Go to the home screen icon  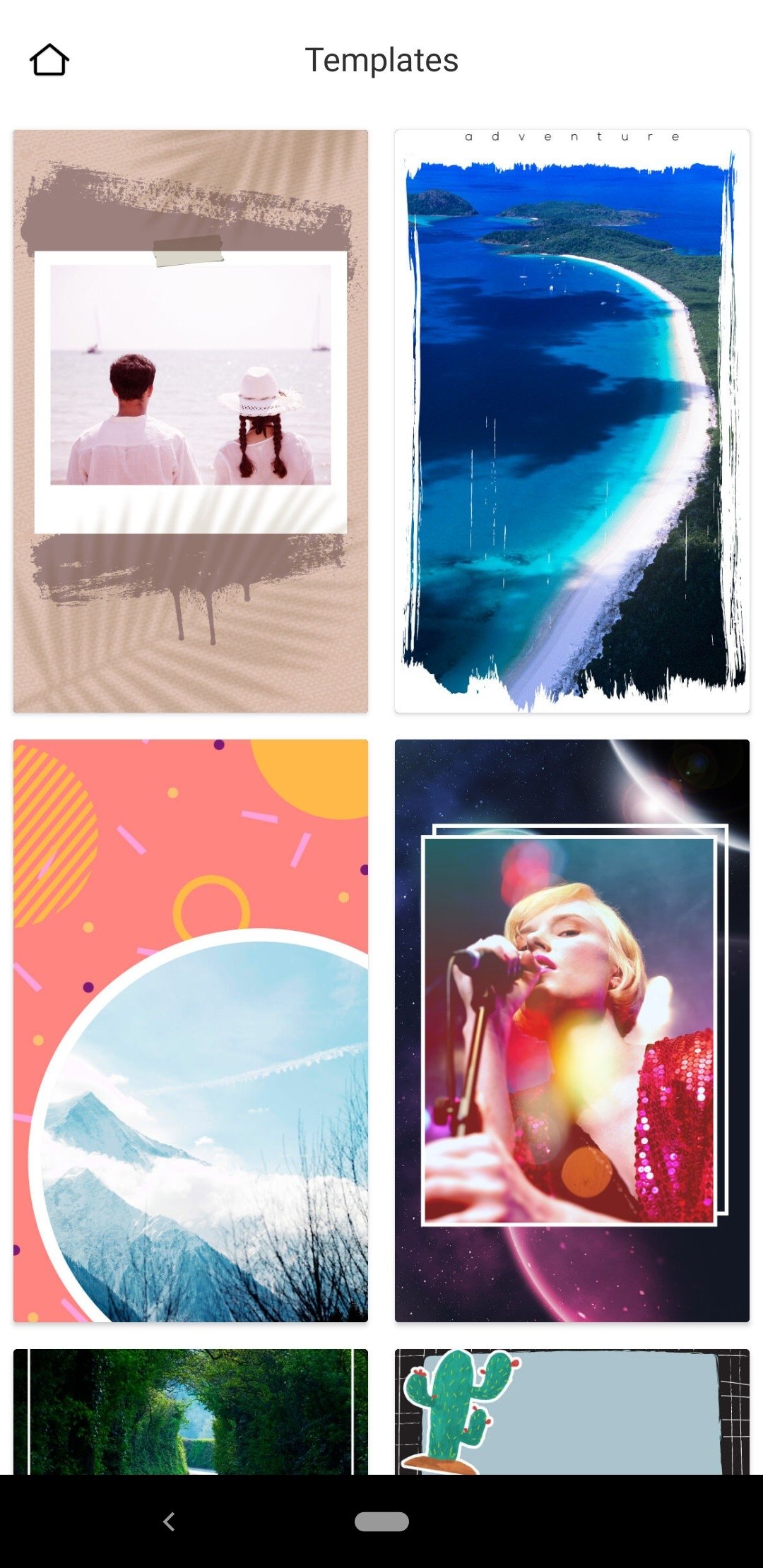49,60
